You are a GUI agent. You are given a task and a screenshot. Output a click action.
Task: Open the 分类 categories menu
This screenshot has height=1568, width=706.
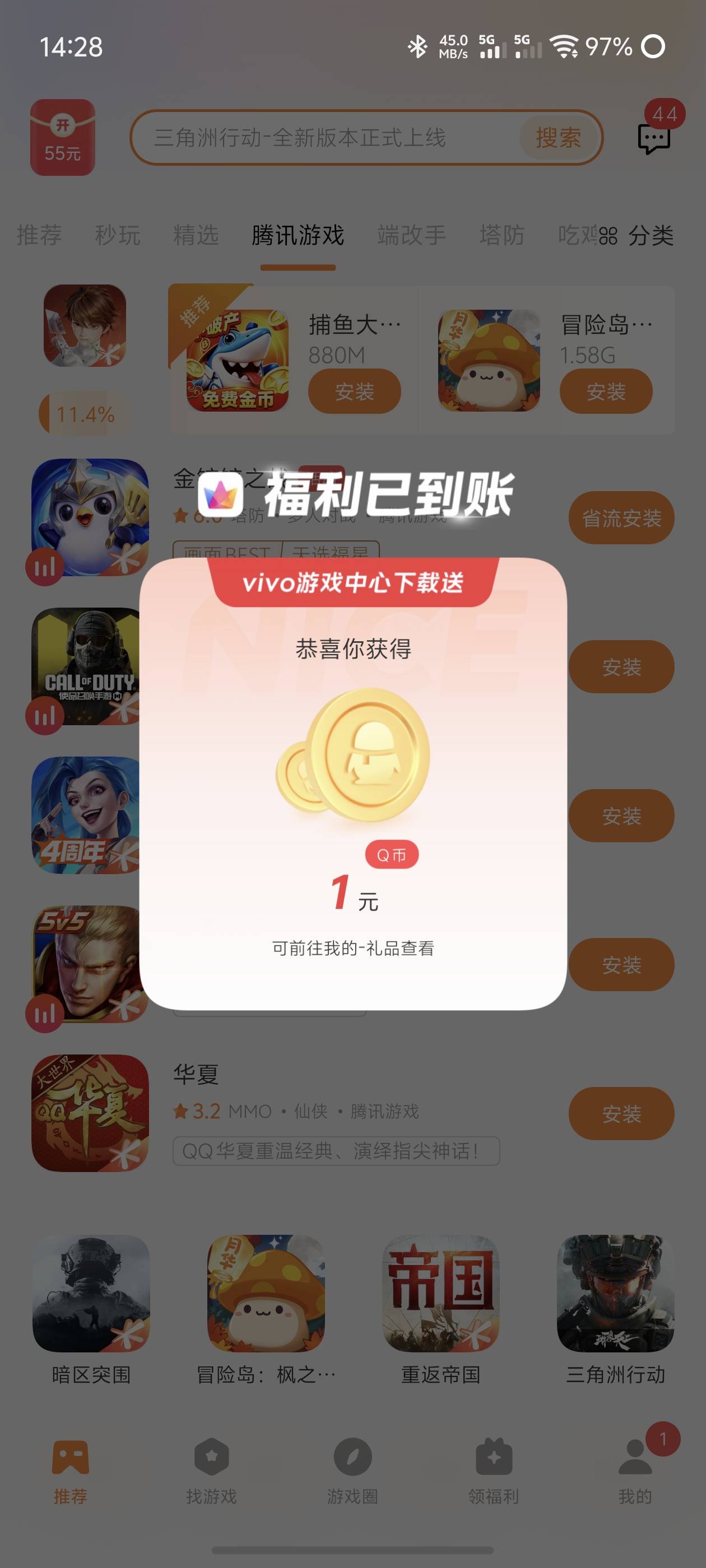[x=637, y=236]
